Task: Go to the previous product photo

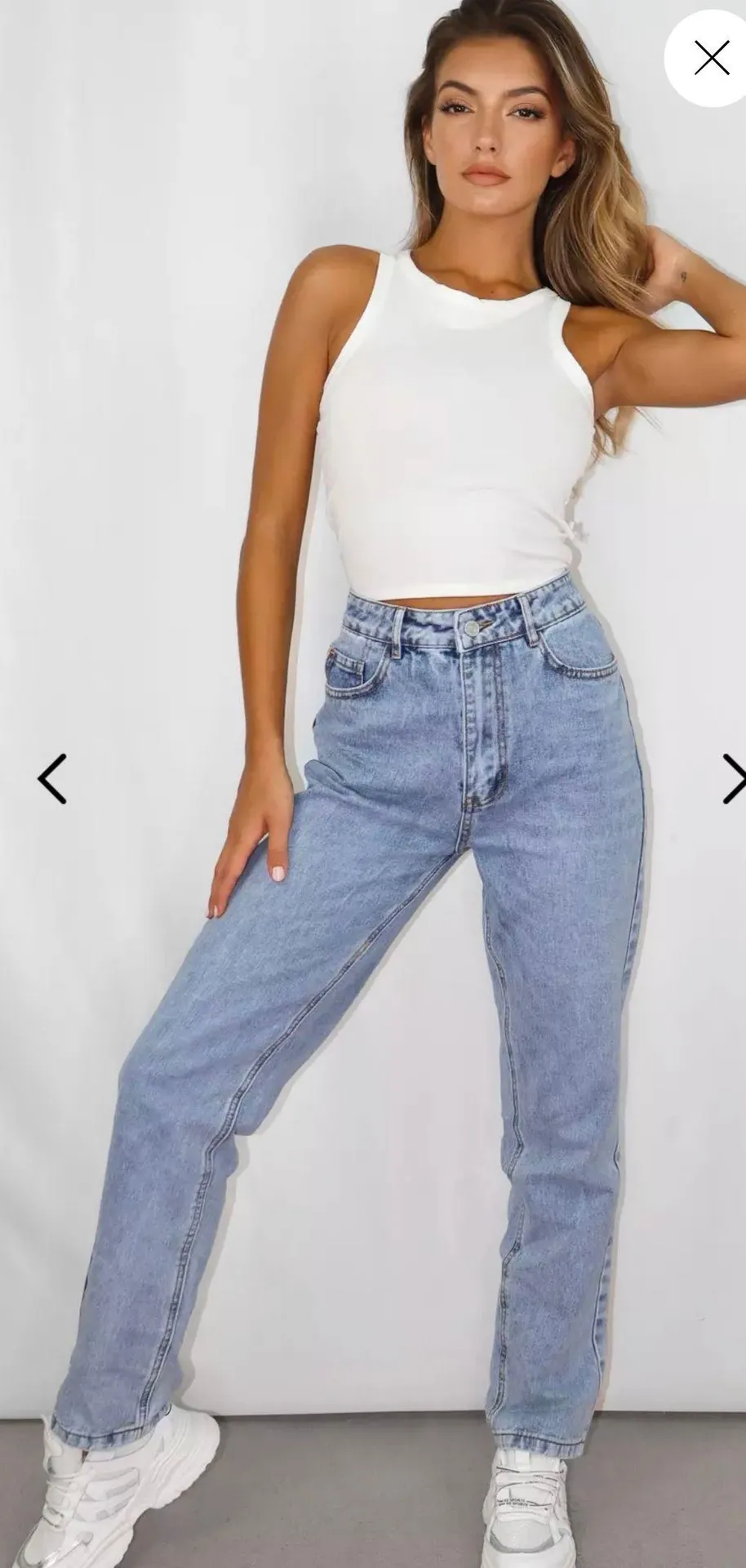Action: point(51,778)
